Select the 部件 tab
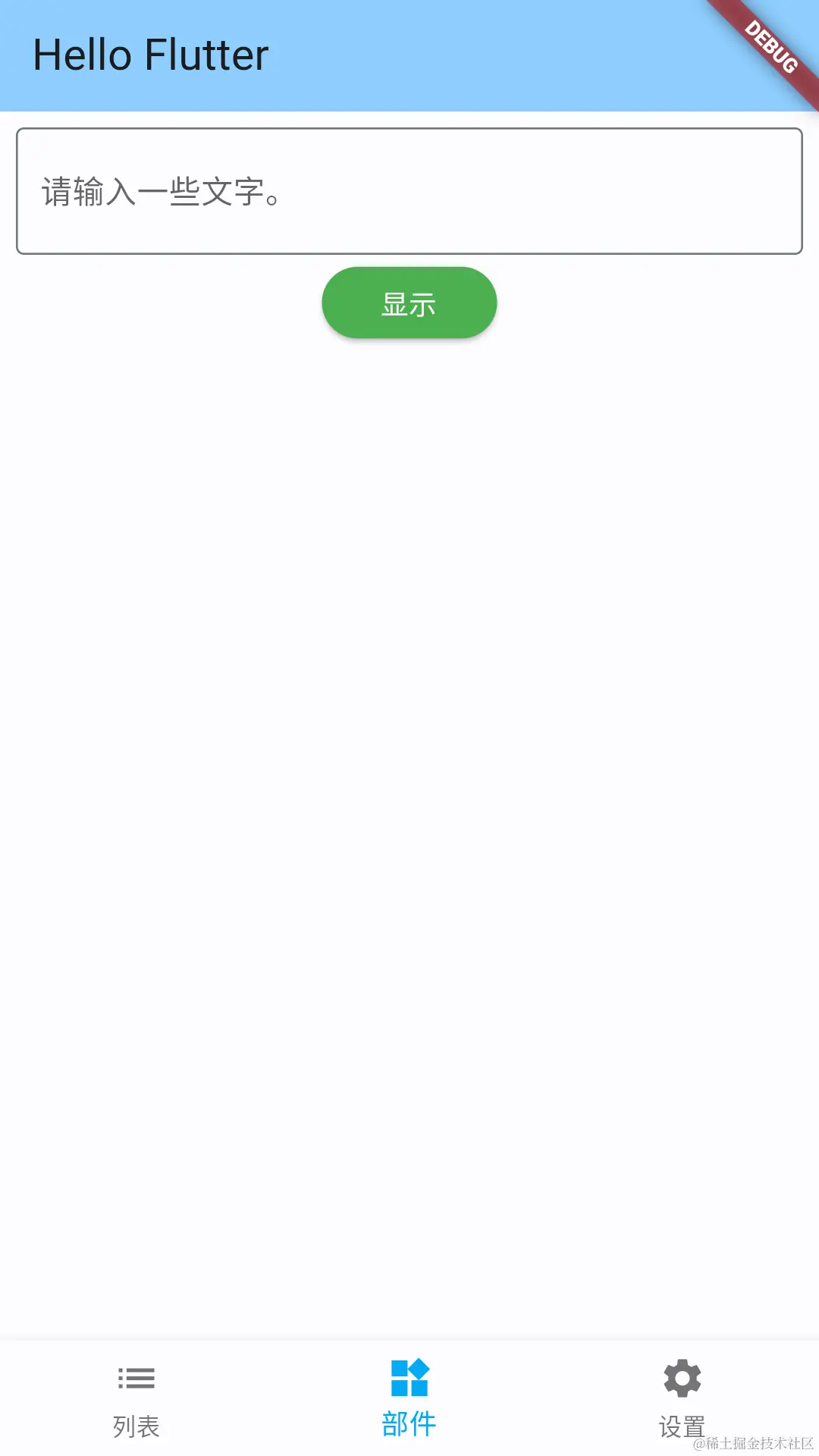Viewport: 819px width, 1456px height. coord(409,1398)
